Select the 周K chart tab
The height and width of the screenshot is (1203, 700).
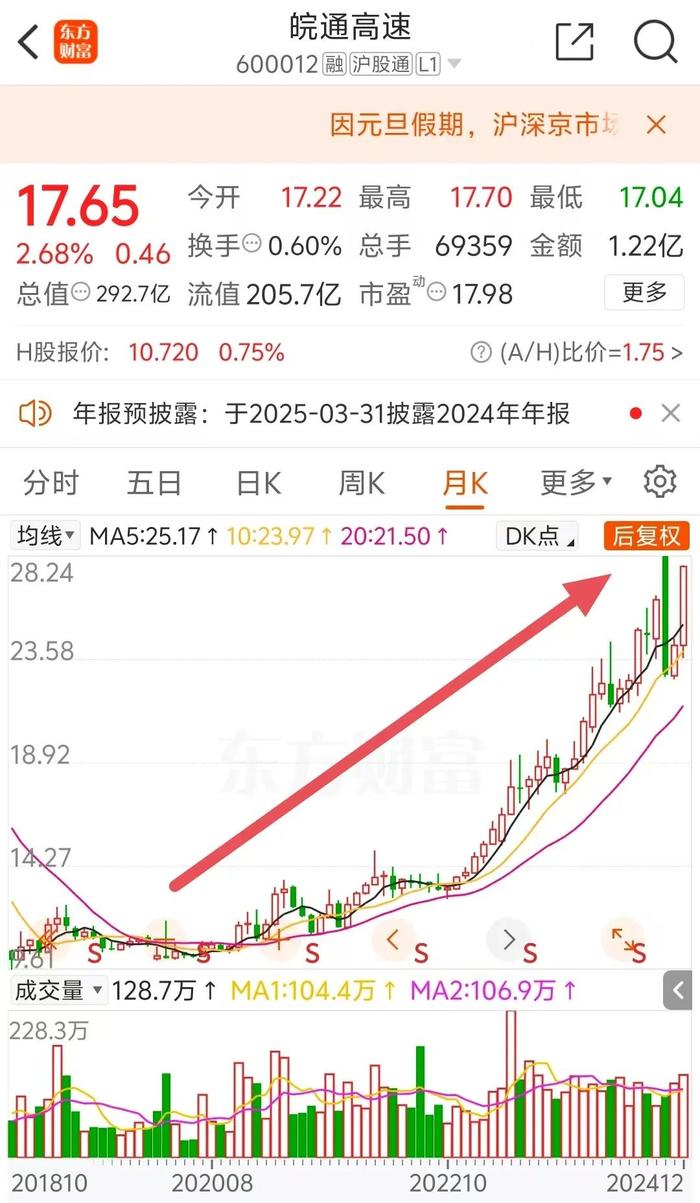pos(361,483)
